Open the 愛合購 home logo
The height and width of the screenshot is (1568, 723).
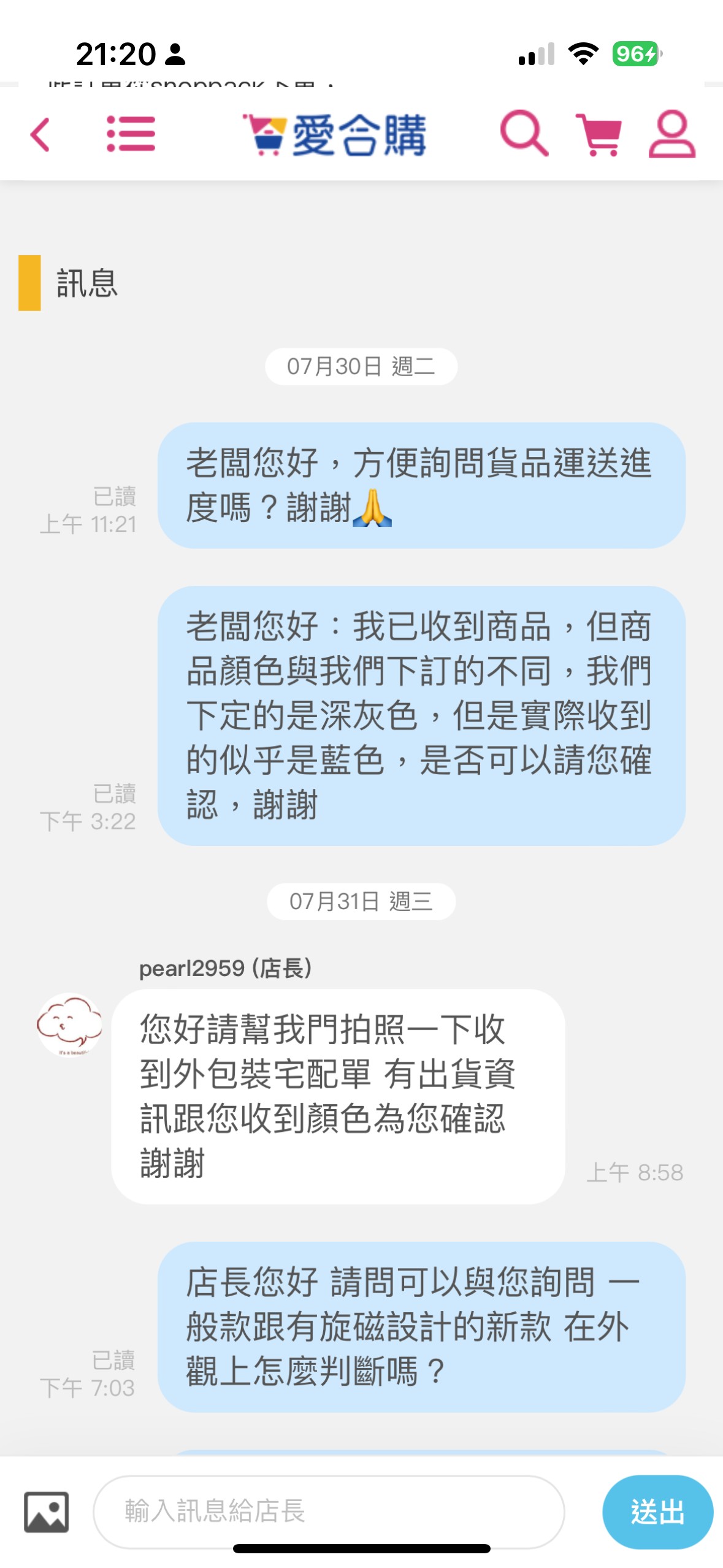pyautogui.click(x=334, y=134)
